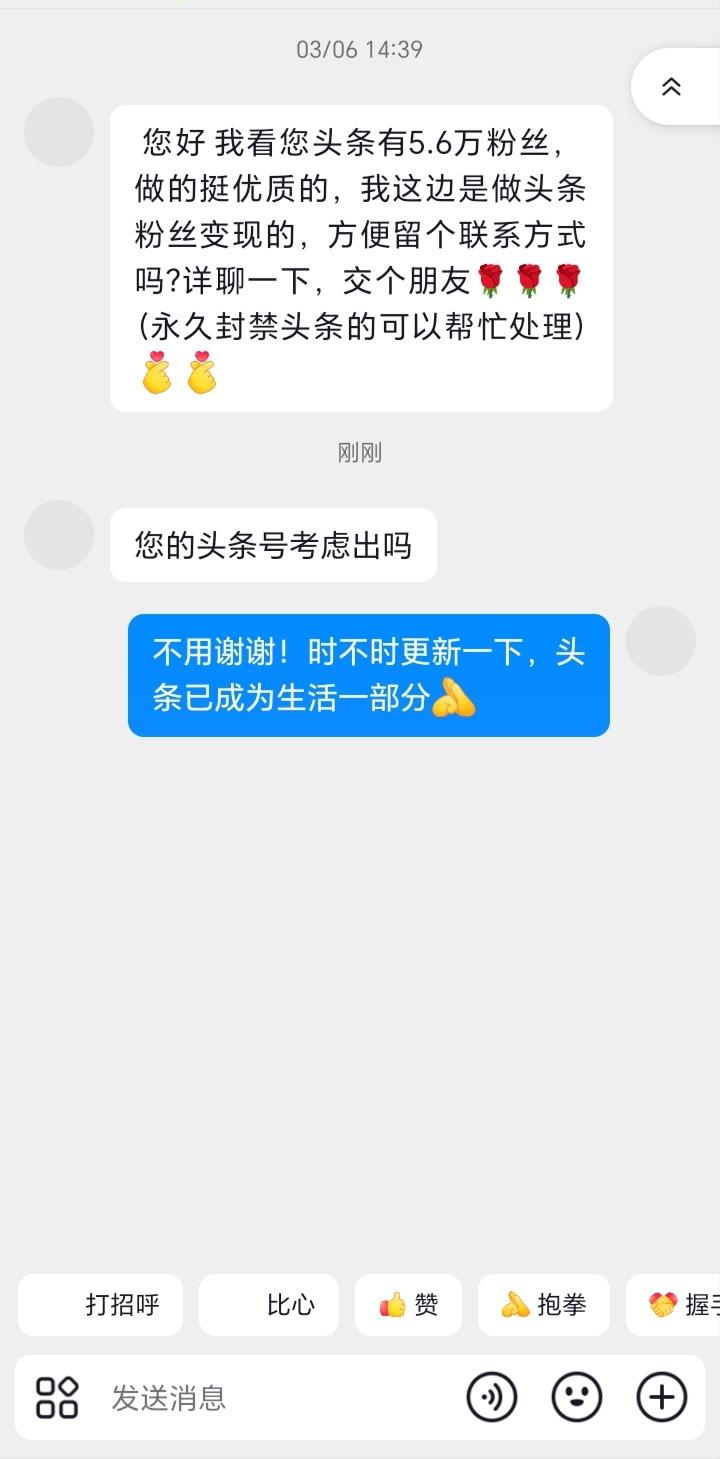Tap the 刚刚 time label

360,452
